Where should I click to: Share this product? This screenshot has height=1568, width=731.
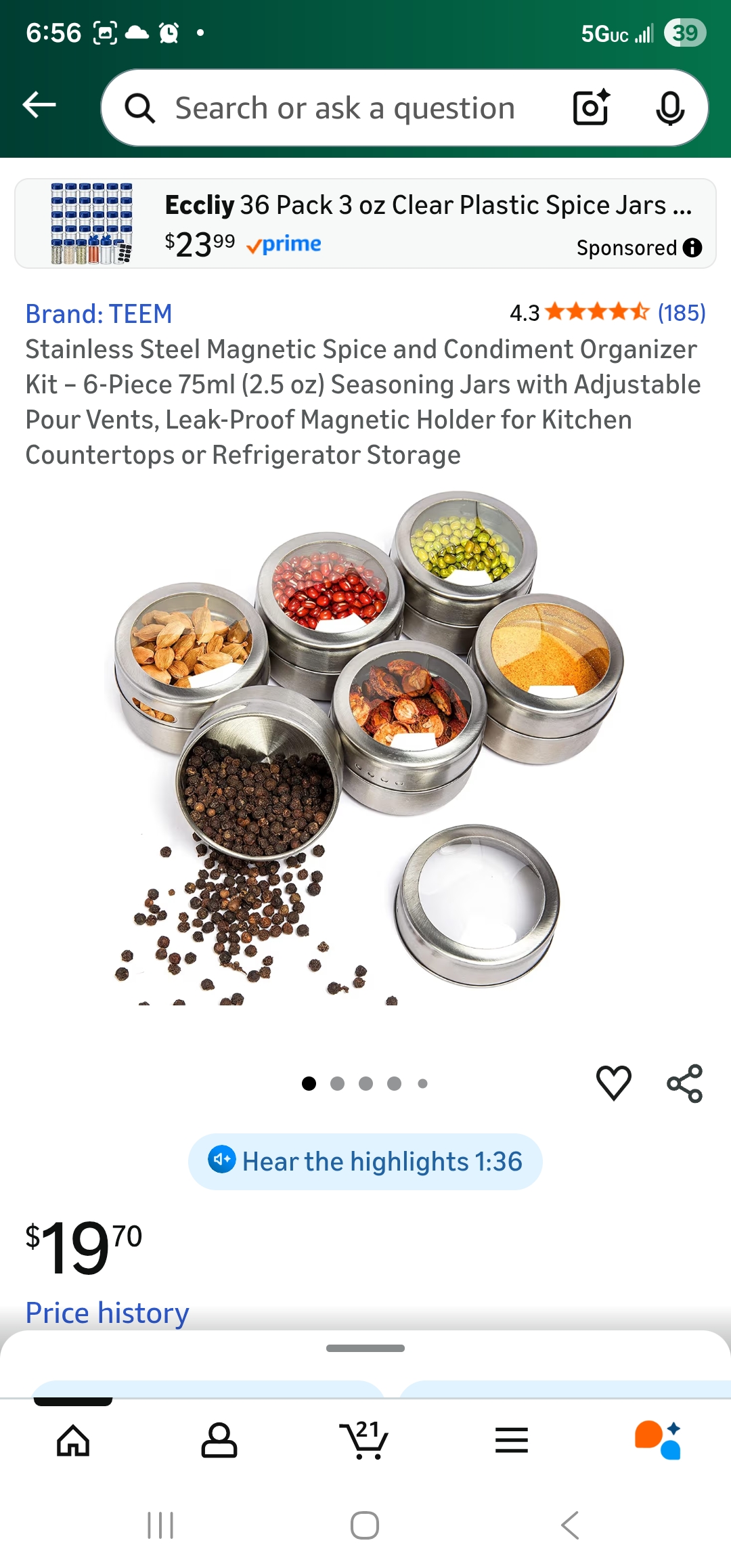coord(685,1083)
